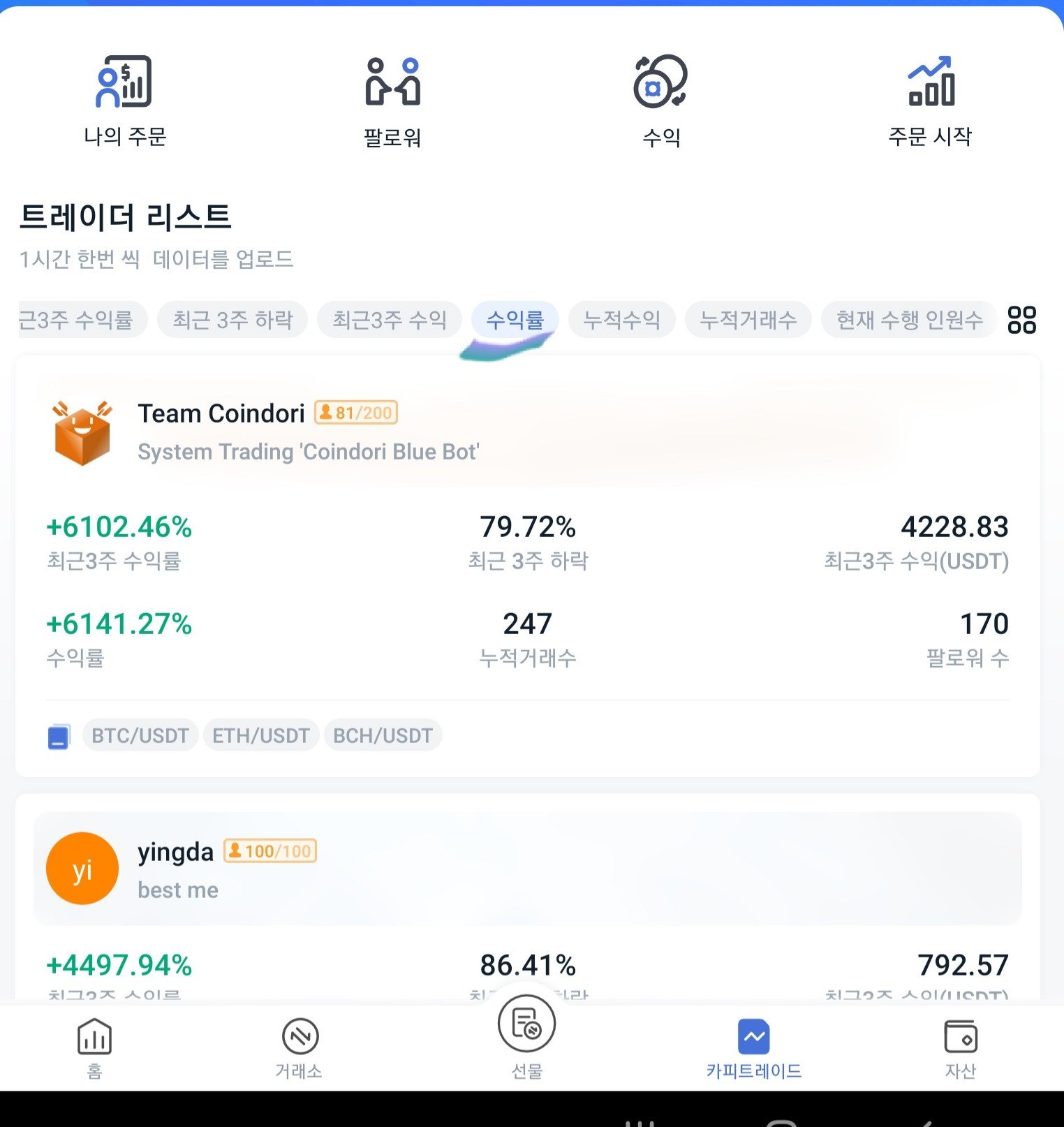Select the 수익률 sorting filter chip
The image size is (1064, 1127).
515,320
